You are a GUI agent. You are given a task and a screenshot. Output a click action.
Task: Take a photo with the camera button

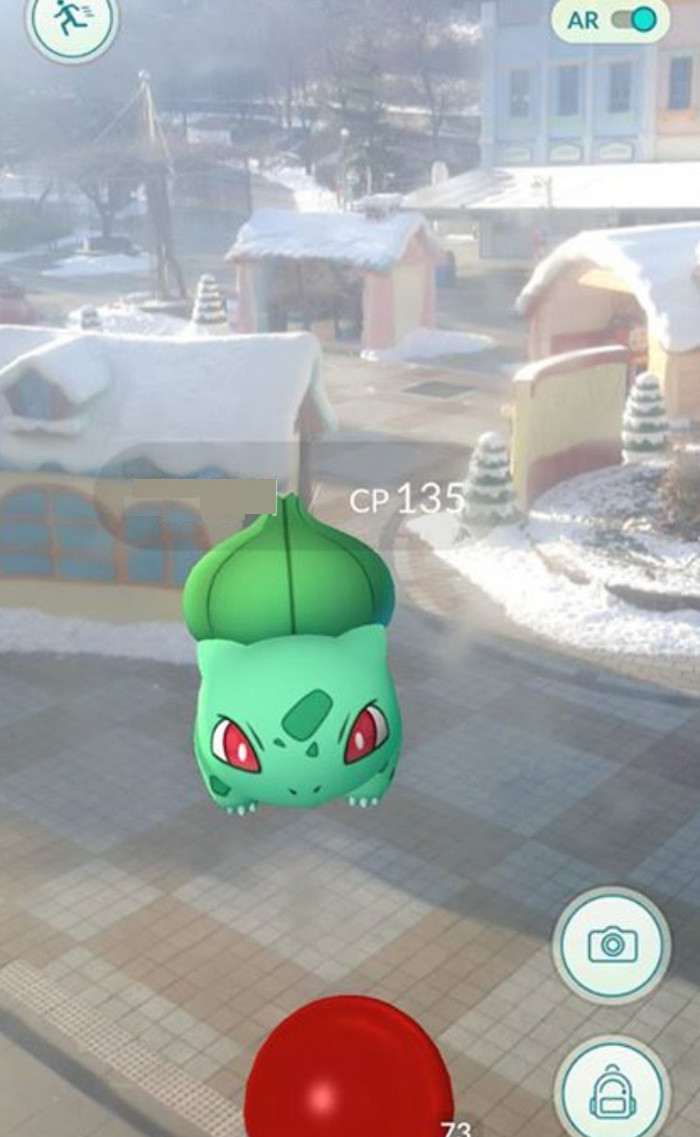click(x=612, y=945)
